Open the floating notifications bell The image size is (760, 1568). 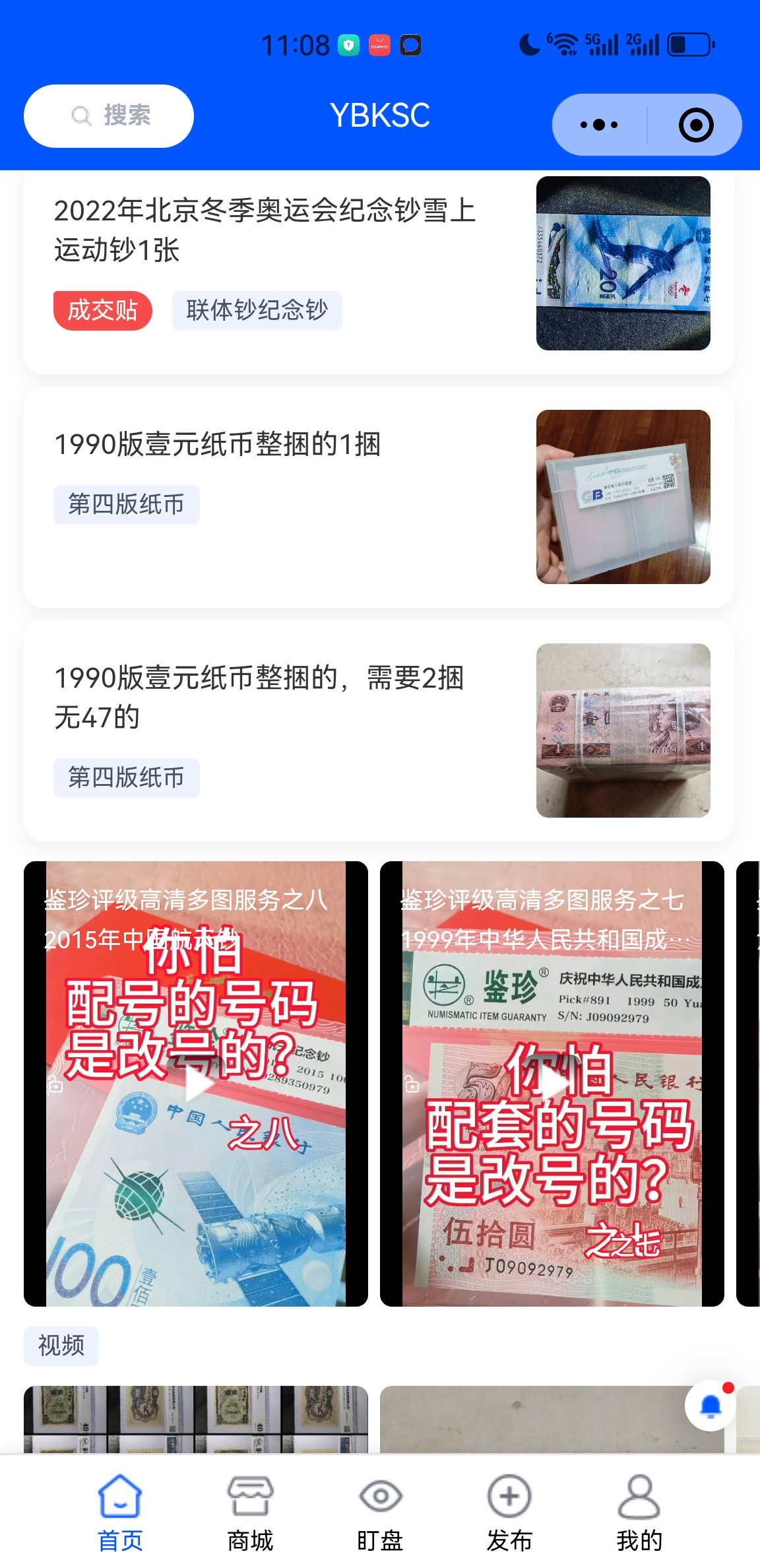point(710,1406)
